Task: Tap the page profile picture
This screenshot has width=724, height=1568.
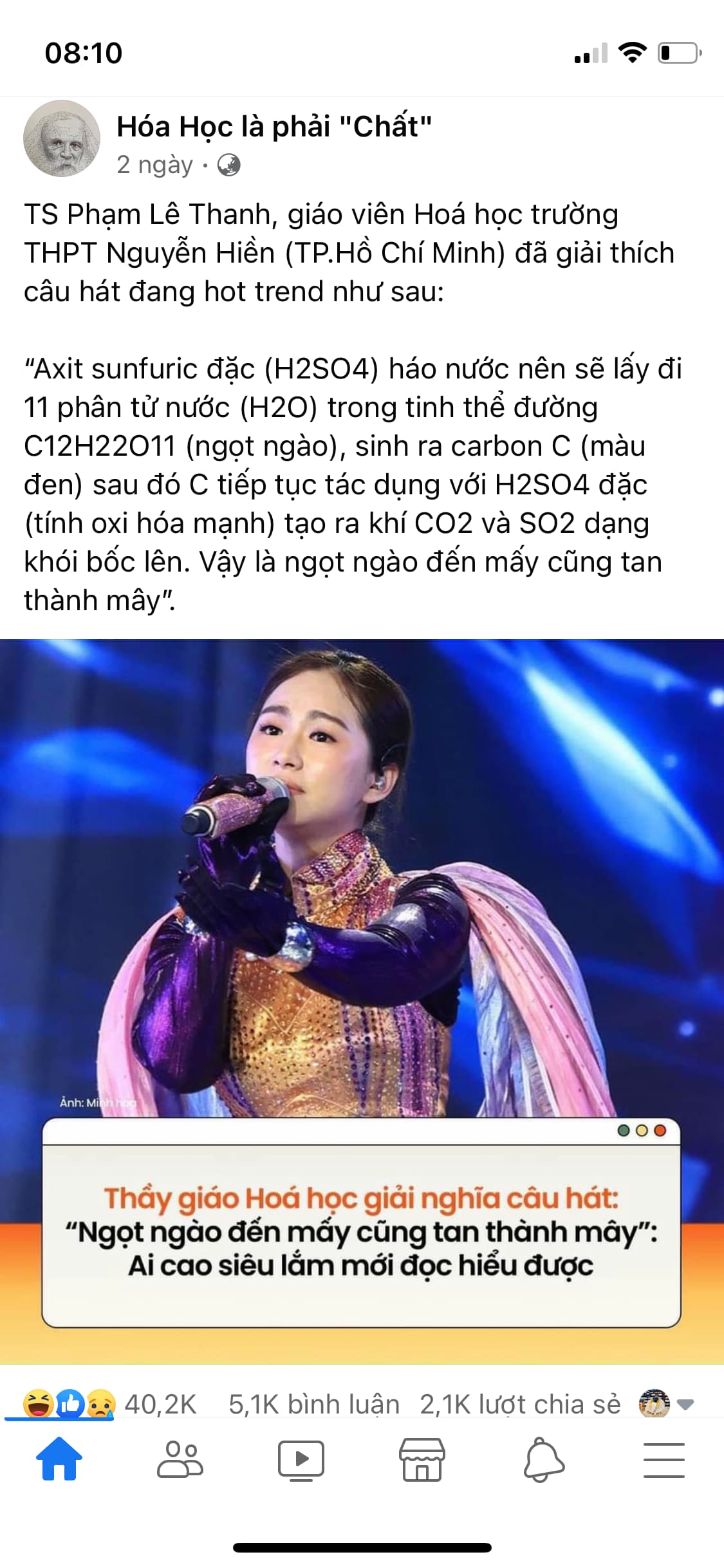Action: 62,138
